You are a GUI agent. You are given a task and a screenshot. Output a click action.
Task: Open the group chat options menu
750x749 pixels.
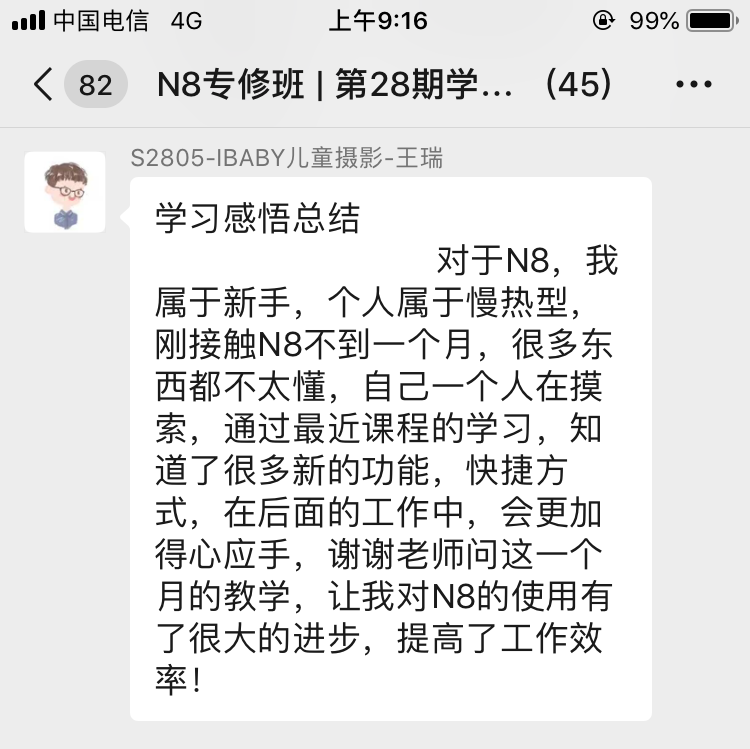coord(694,85)
